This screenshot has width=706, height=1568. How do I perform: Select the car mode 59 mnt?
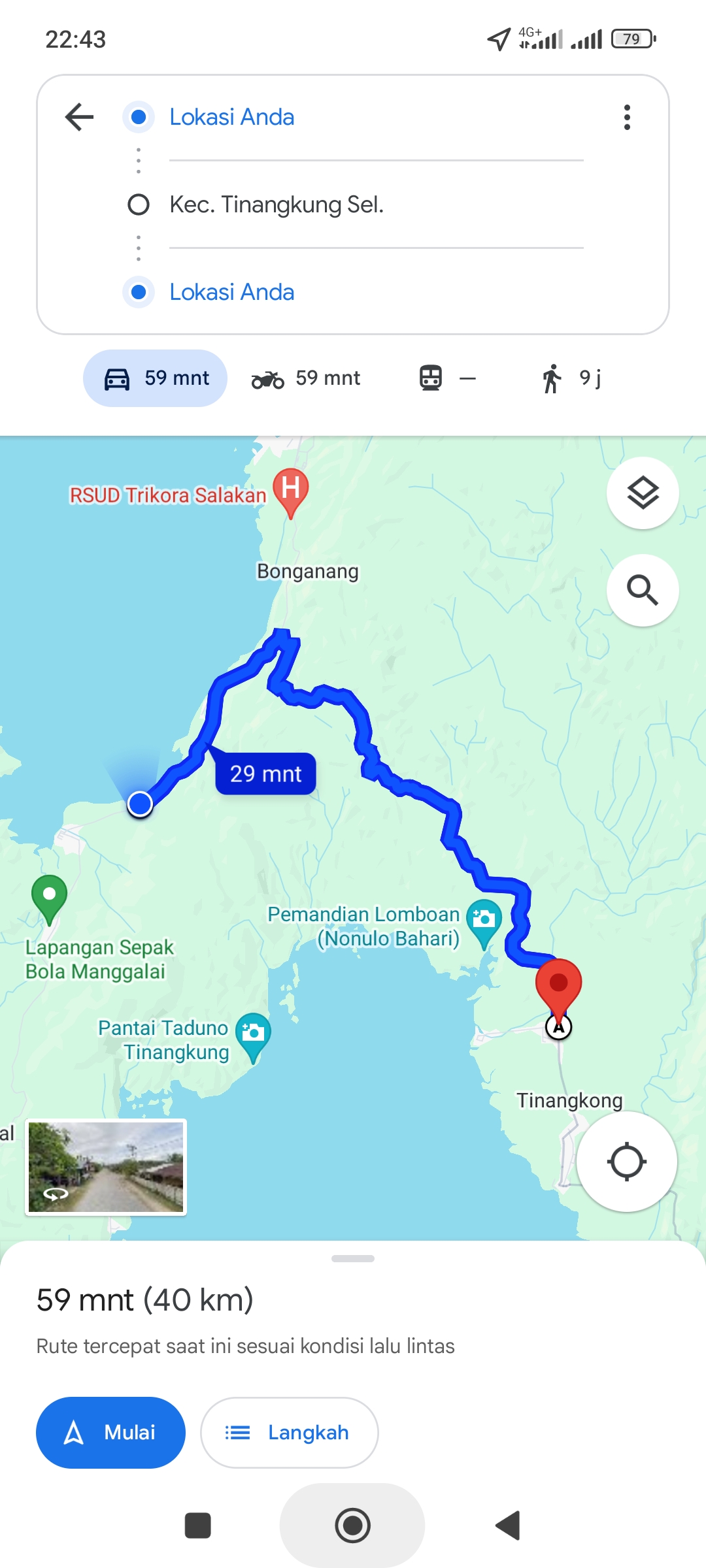pos(155,378)
